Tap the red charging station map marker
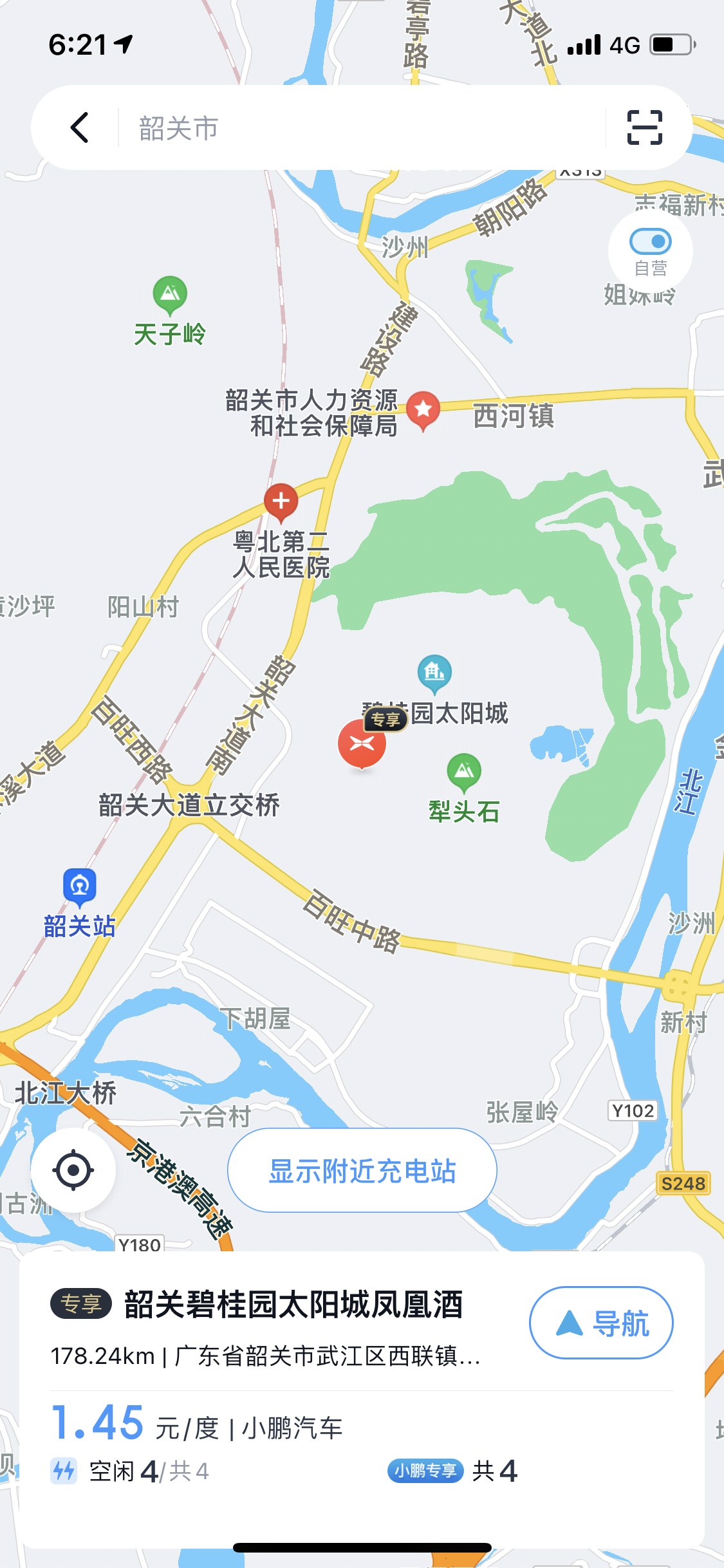The height and width of the screenshot is (1568, 724). coord(362,744)
